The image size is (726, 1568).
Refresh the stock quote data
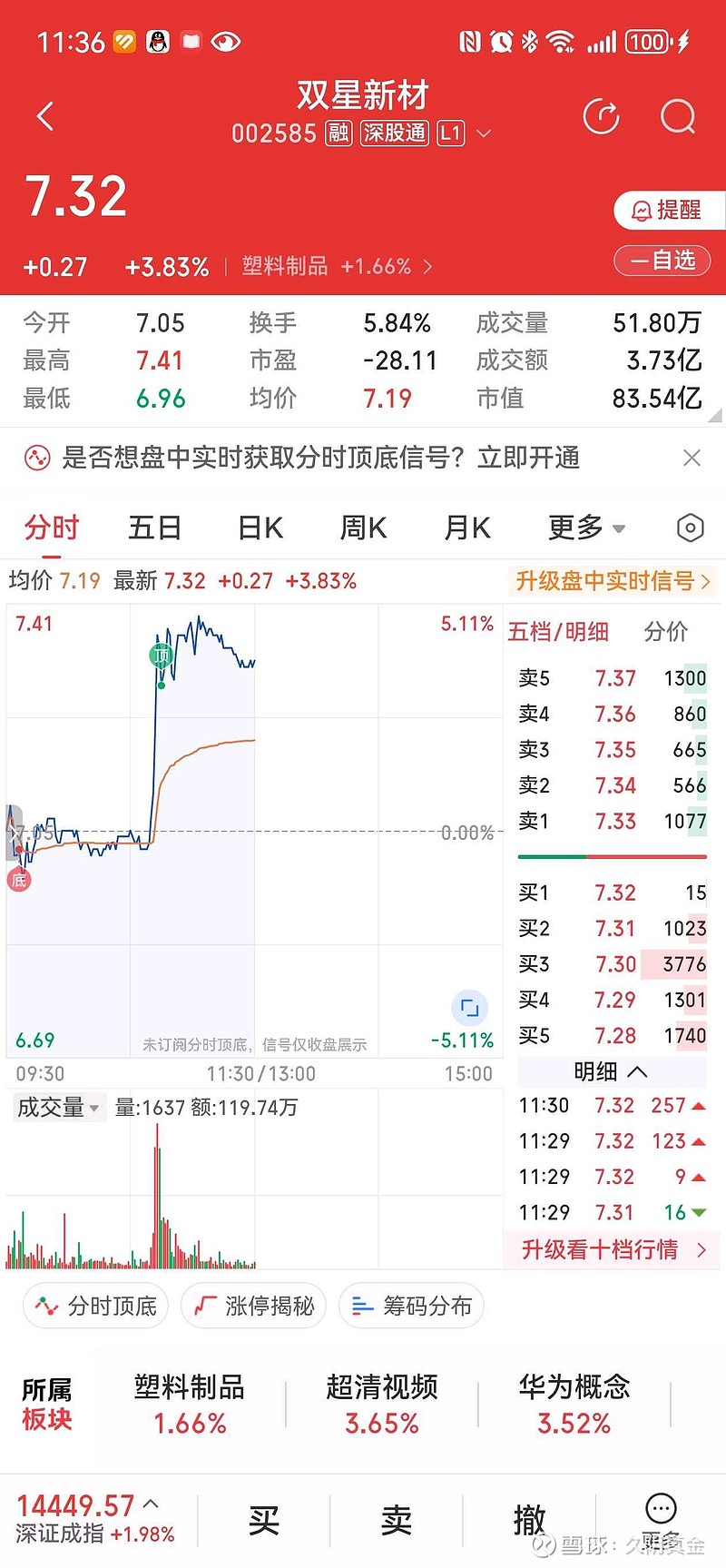pyautogui.click(x=601, y=116)
